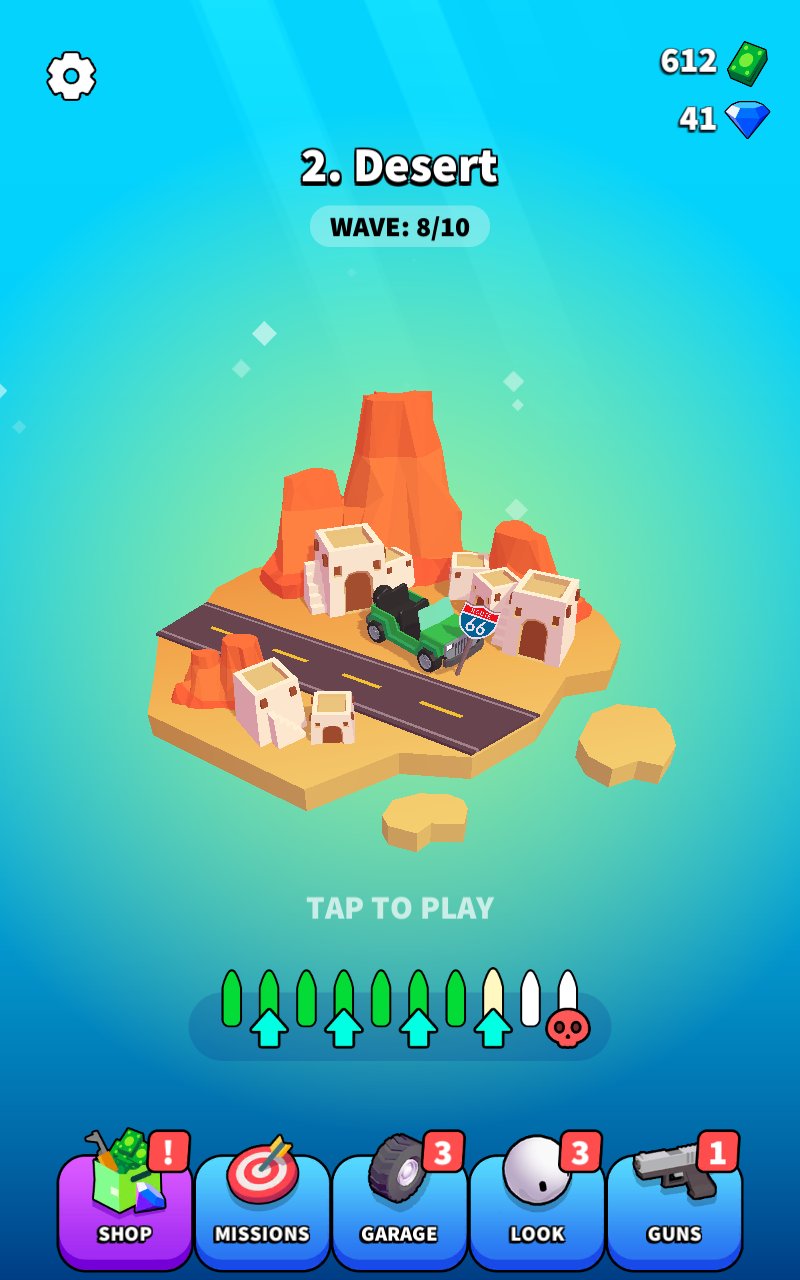Go to Missions

pyautogui.click(x=262, y=1210)
